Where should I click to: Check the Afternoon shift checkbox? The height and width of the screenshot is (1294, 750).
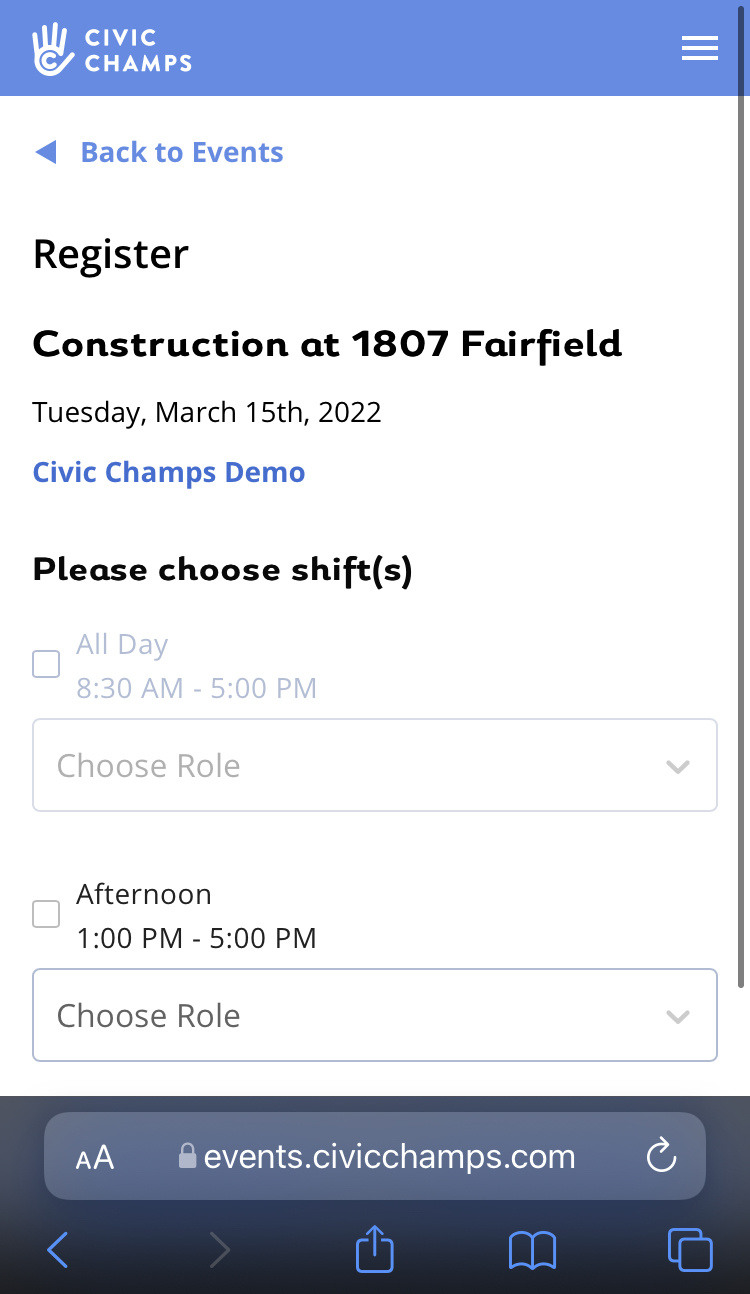[46, 914]
